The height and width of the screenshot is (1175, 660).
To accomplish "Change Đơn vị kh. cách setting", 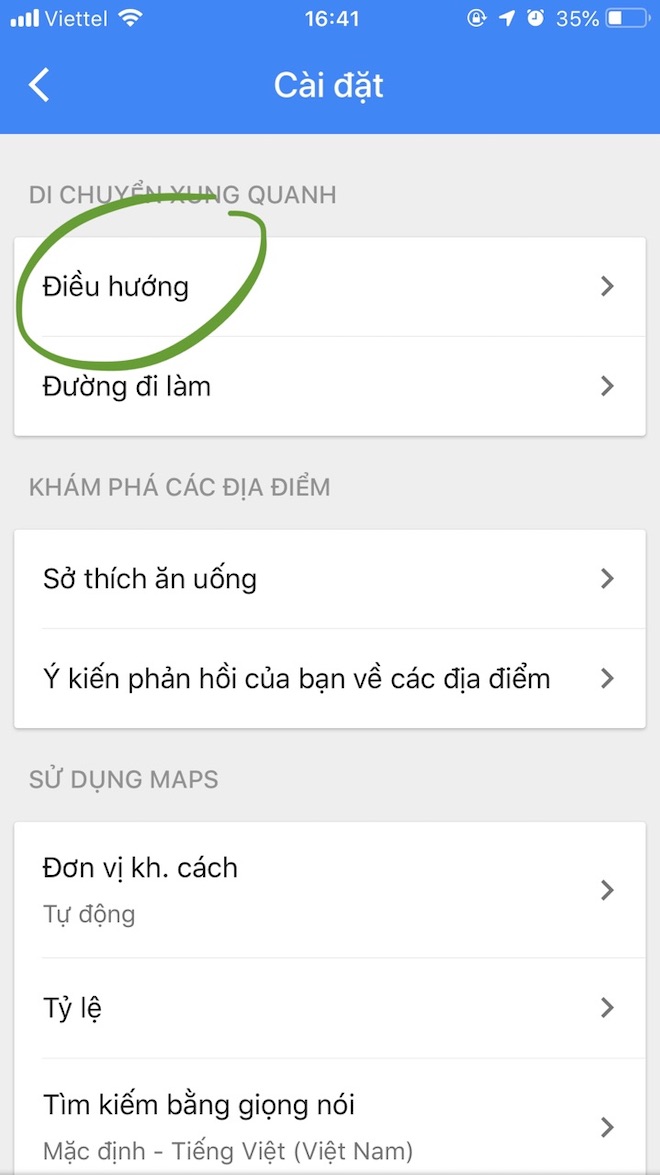I will [x=329, y=889].
